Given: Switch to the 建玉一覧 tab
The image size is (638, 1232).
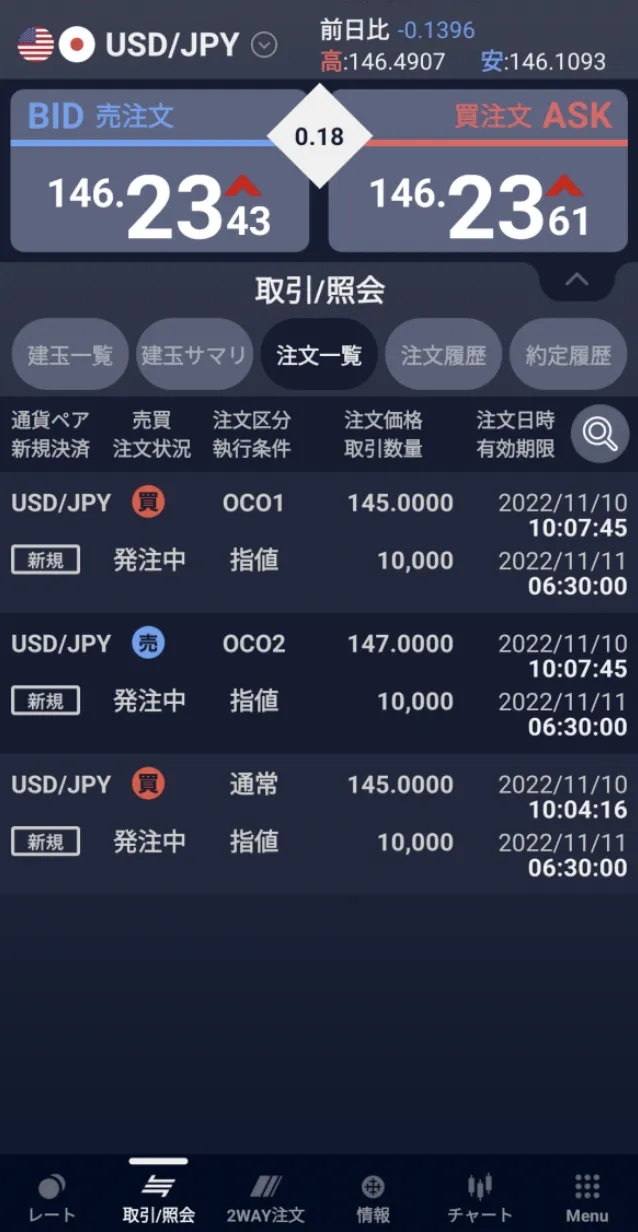Looking at the screenshot, I should click(70, 355).
